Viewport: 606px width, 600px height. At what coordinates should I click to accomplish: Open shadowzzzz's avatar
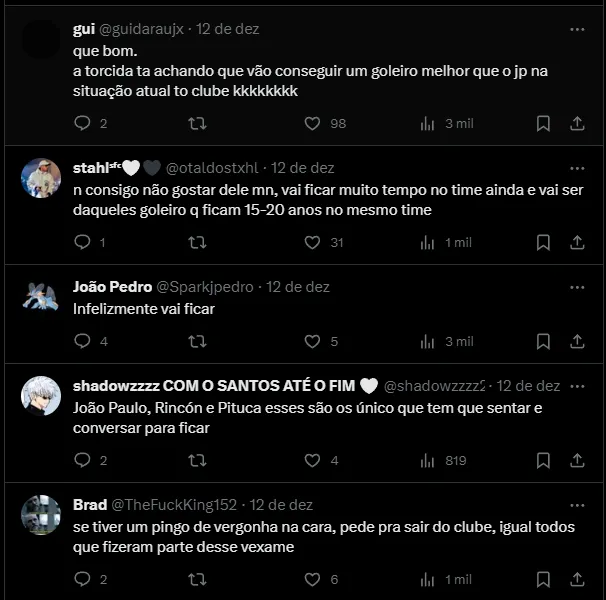click(x=41, y=395)
